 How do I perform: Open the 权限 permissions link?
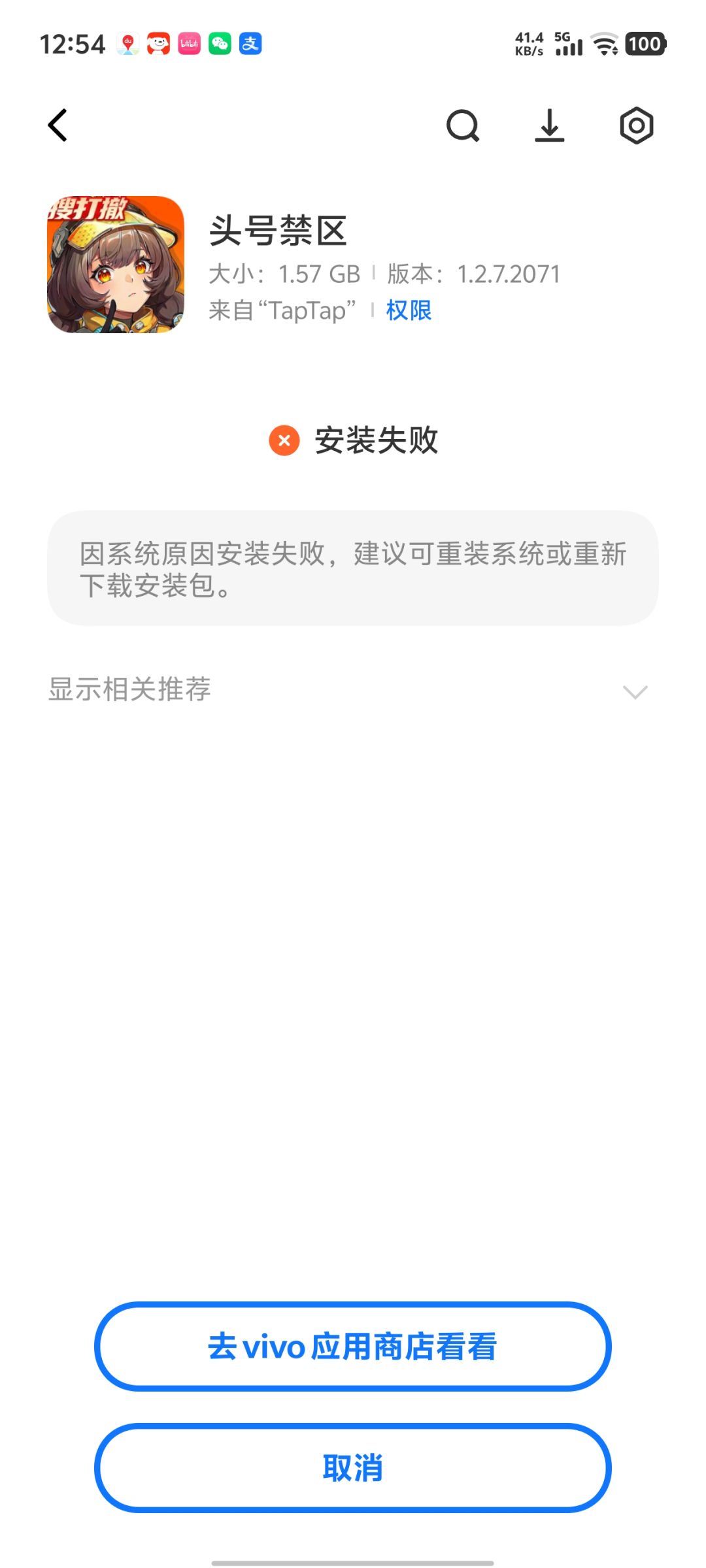[409, 310]
